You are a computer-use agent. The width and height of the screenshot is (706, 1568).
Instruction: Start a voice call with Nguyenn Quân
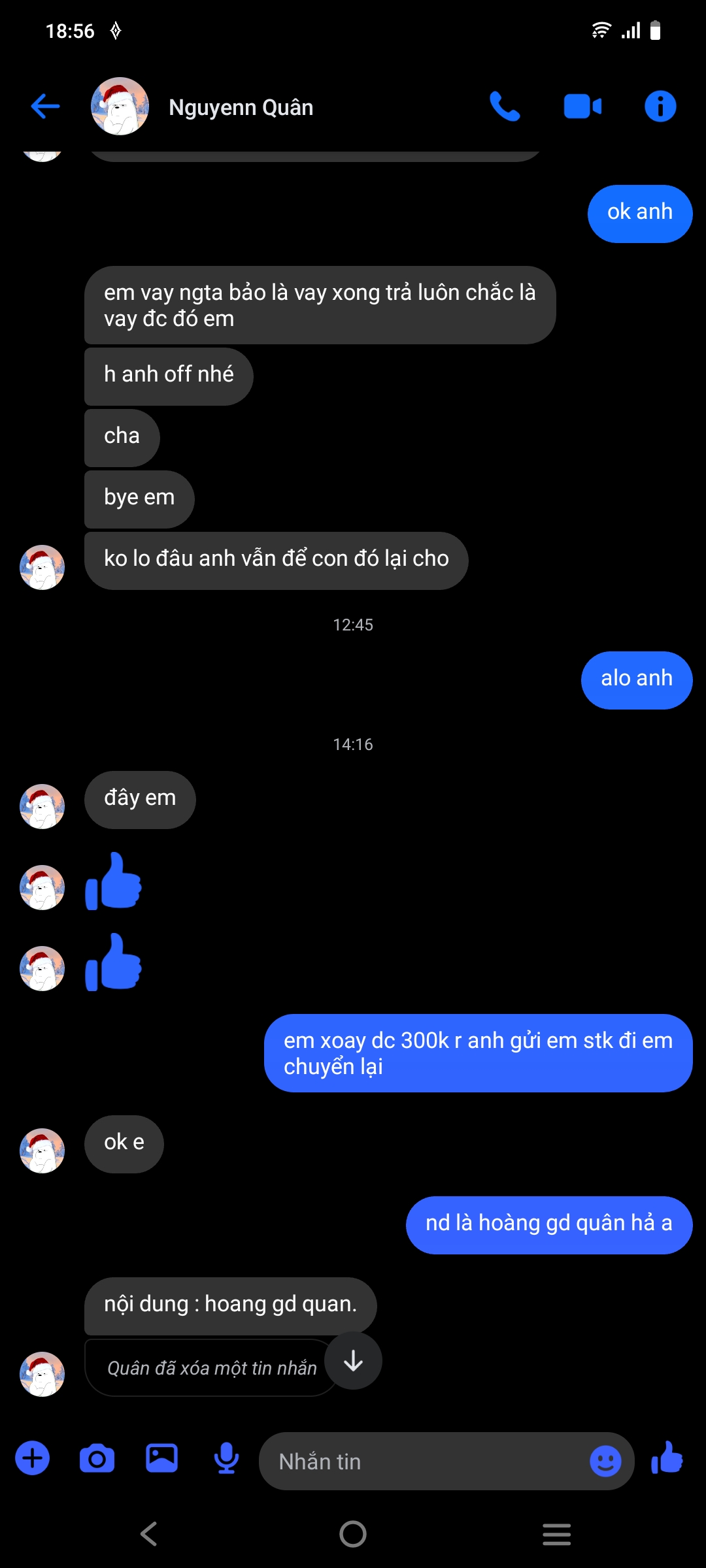tap(505, 106)
